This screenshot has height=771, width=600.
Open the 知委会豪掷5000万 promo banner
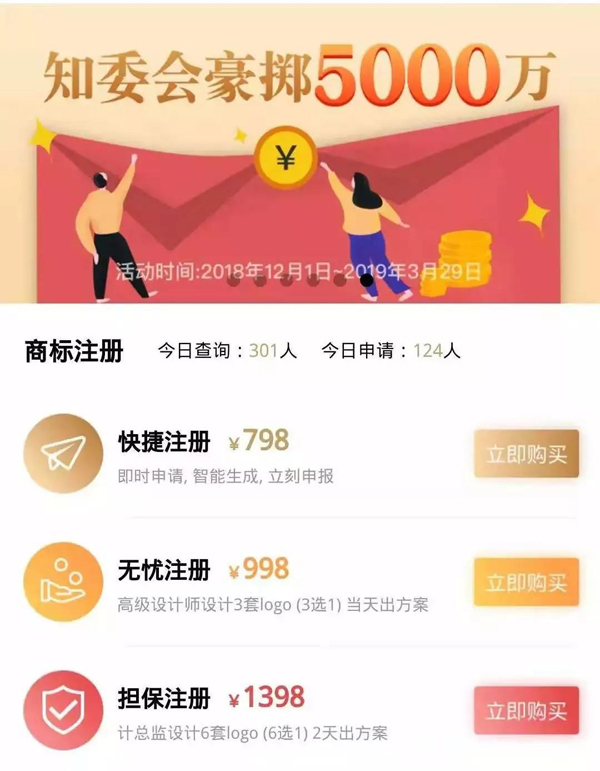point(300,150)
